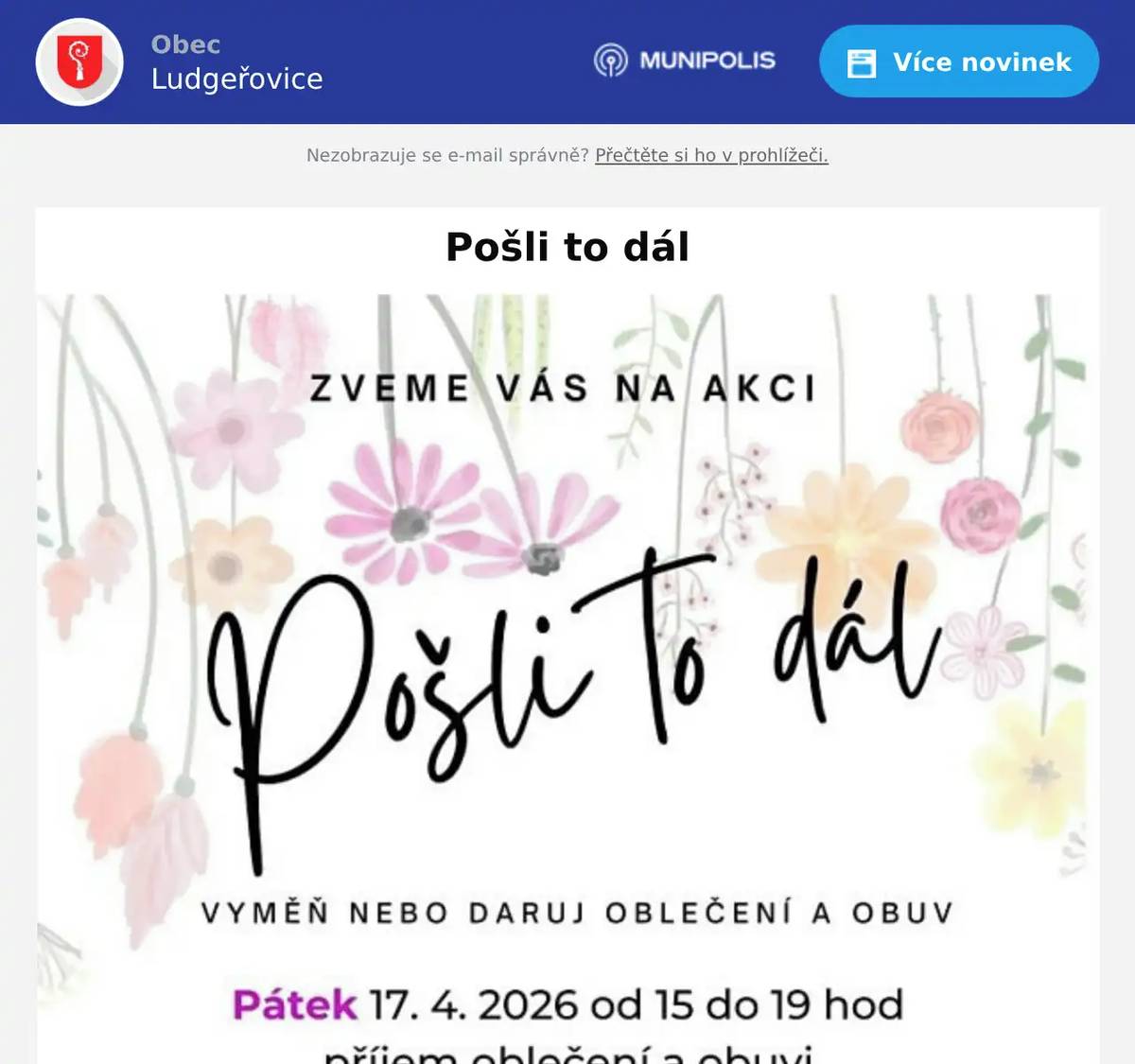Image resolution: width=1135 pixels, height=1064 pixels.
Task: Tap the Více novinek button
Action: [958, 62]
